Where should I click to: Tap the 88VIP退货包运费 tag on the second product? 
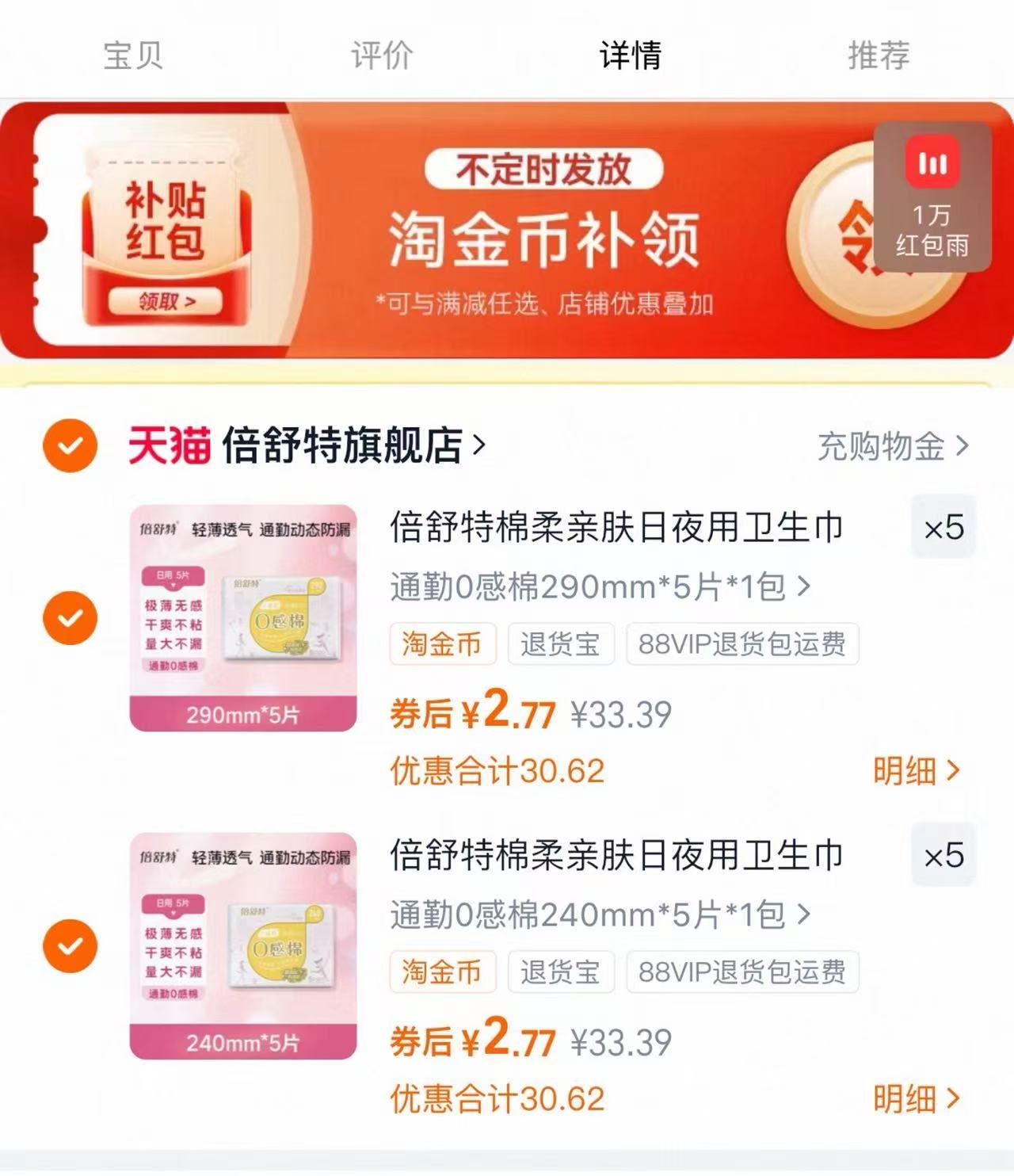(x=740, y=973)
